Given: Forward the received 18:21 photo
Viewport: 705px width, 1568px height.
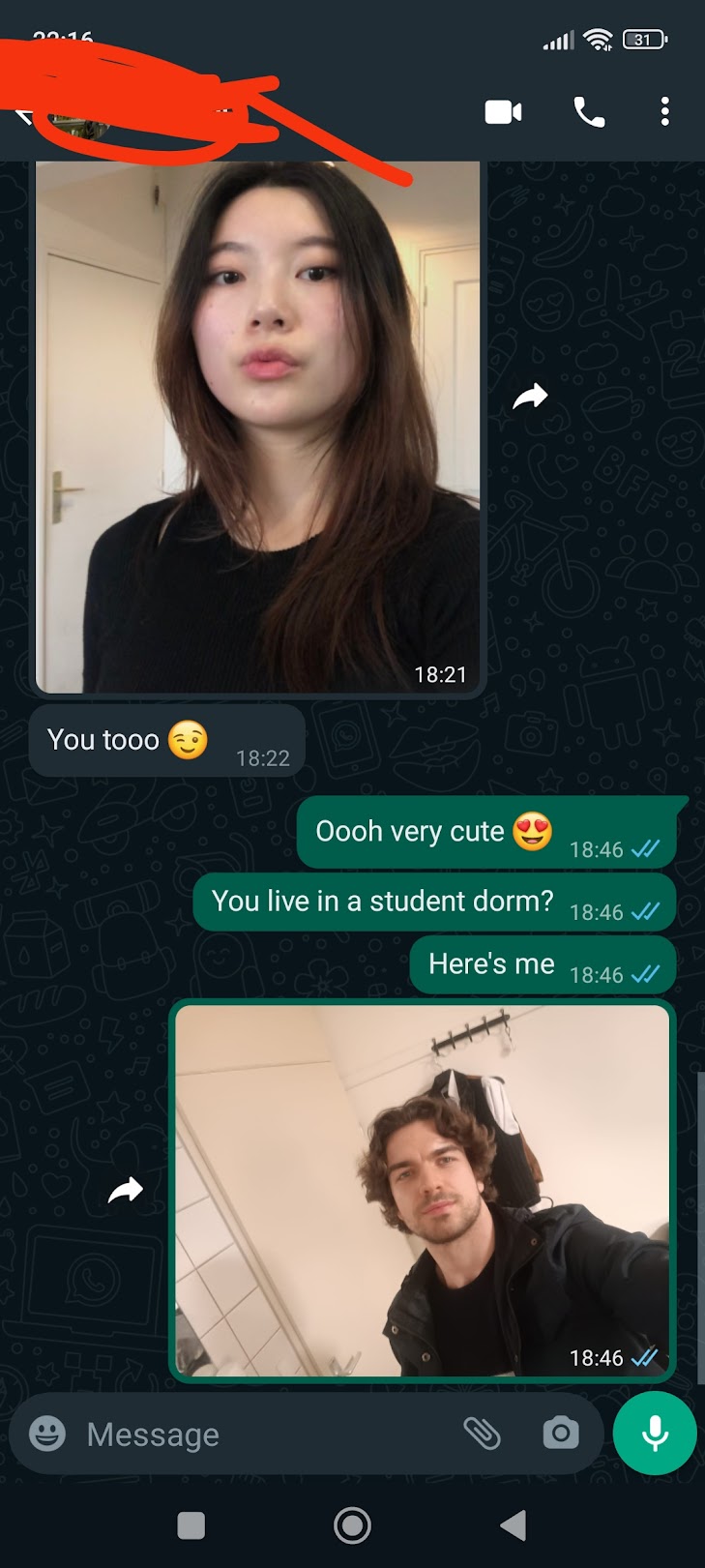Looking at the screenshot, I should pos(530,396).
